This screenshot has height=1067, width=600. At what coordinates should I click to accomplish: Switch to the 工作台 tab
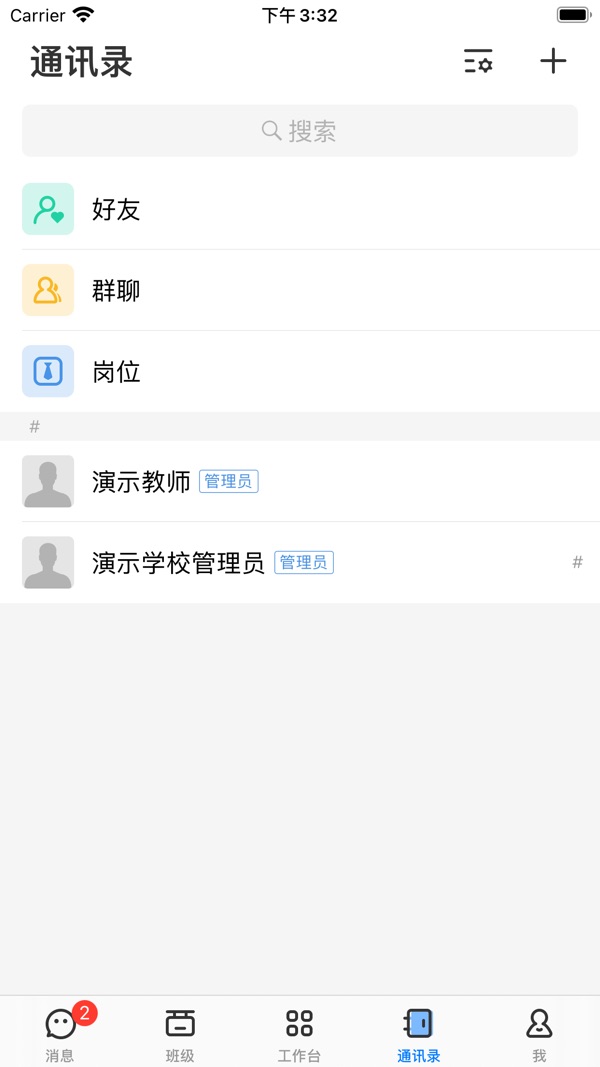coord(299,1032)
